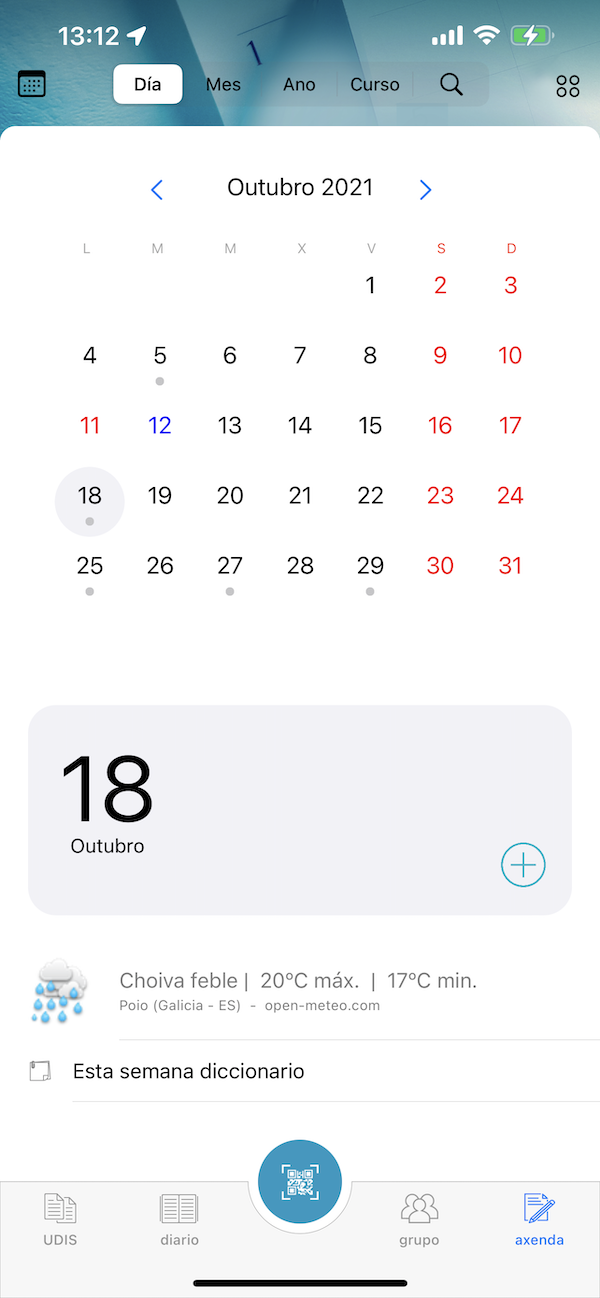
Task: Add a new entry with the plus button
Action: point(523,865)
